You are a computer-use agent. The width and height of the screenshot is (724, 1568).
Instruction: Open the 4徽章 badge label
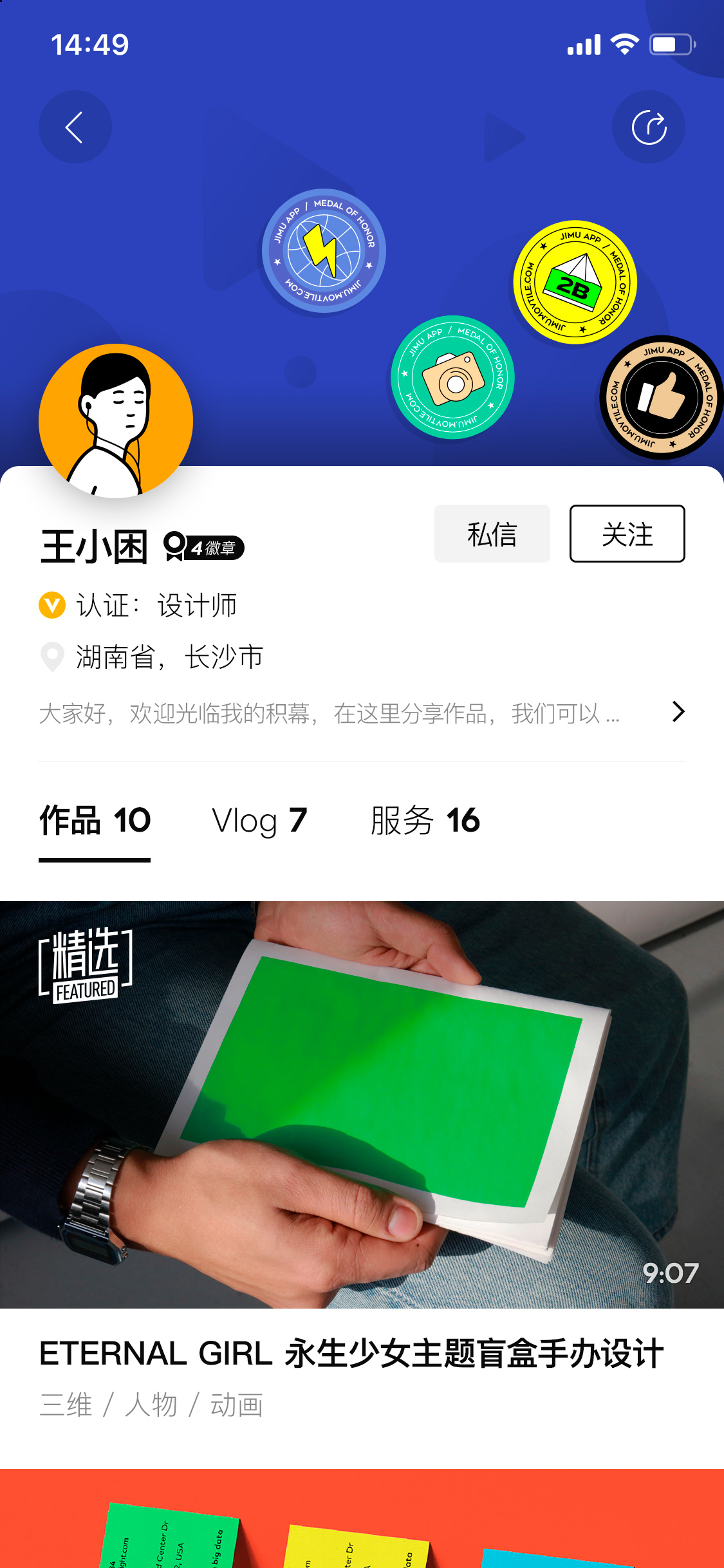pos(205,547)
